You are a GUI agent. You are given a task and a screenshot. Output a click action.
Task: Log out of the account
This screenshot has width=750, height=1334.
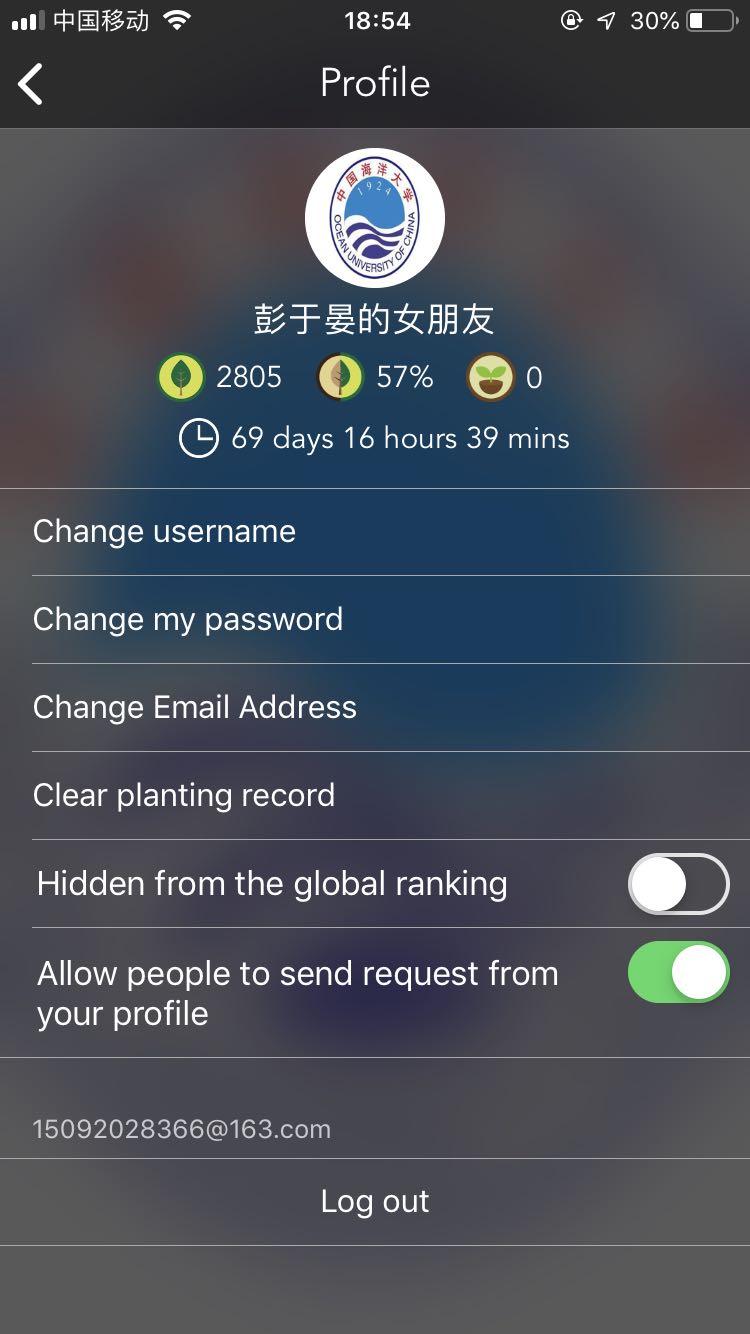[x=375, y=1202]
